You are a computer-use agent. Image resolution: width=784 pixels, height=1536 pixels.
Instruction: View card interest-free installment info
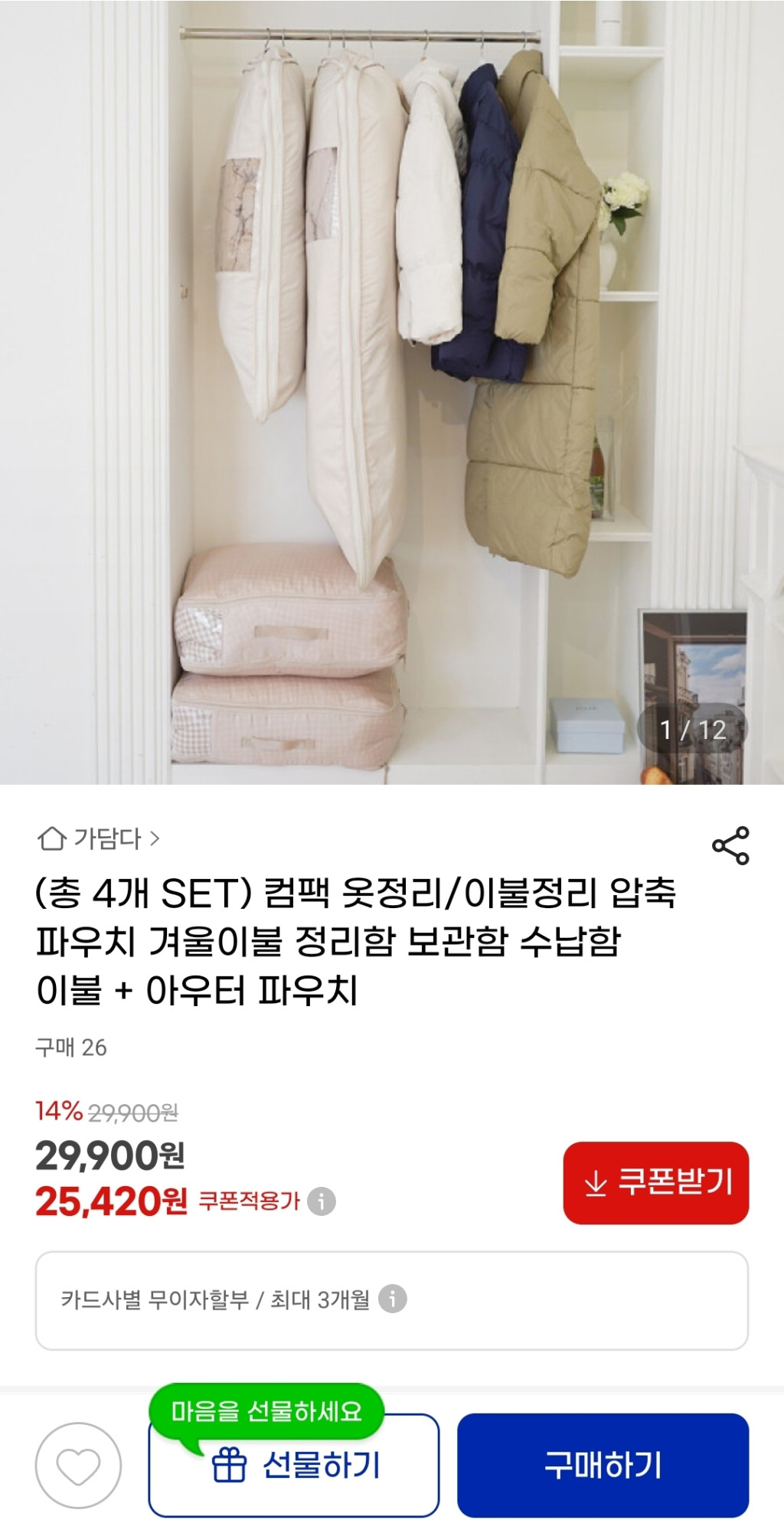point(392,1299)
